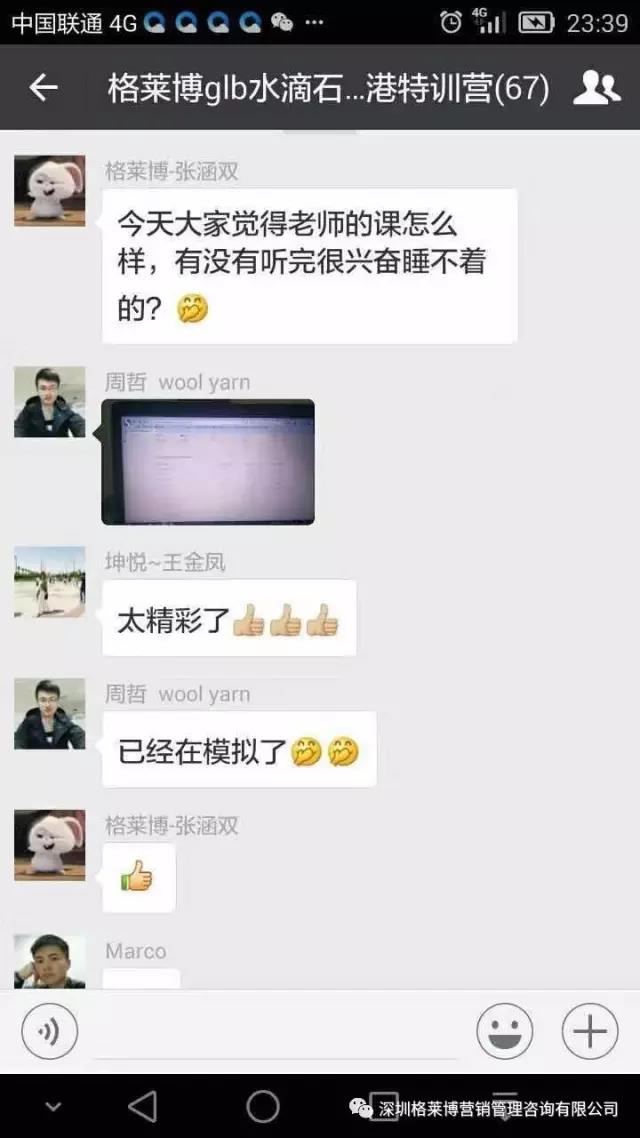Open the screen photo sent by 周哲

pos(208,462)
